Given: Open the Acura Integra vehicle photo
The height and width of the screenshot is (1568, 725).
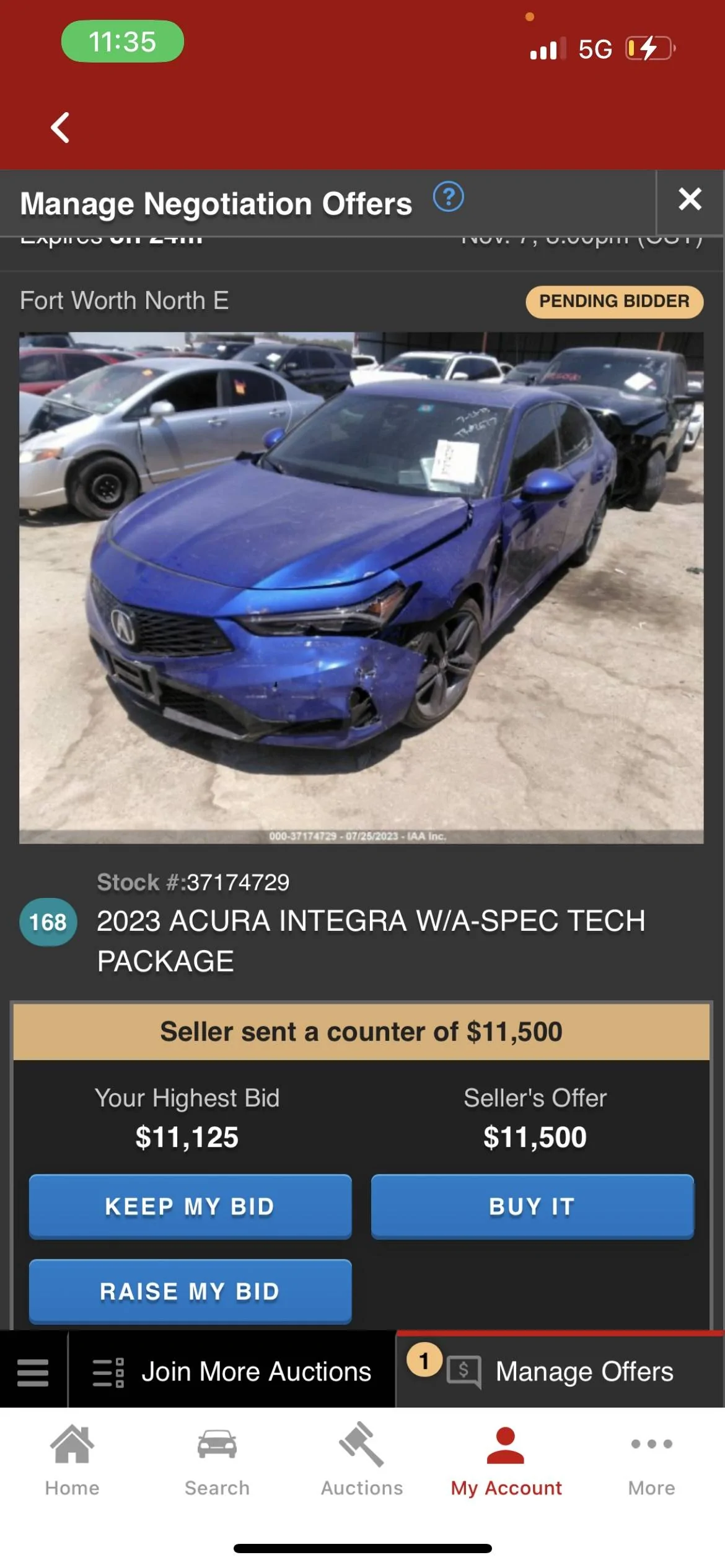Looking at the screenshot, I should (x=361, y=588).
